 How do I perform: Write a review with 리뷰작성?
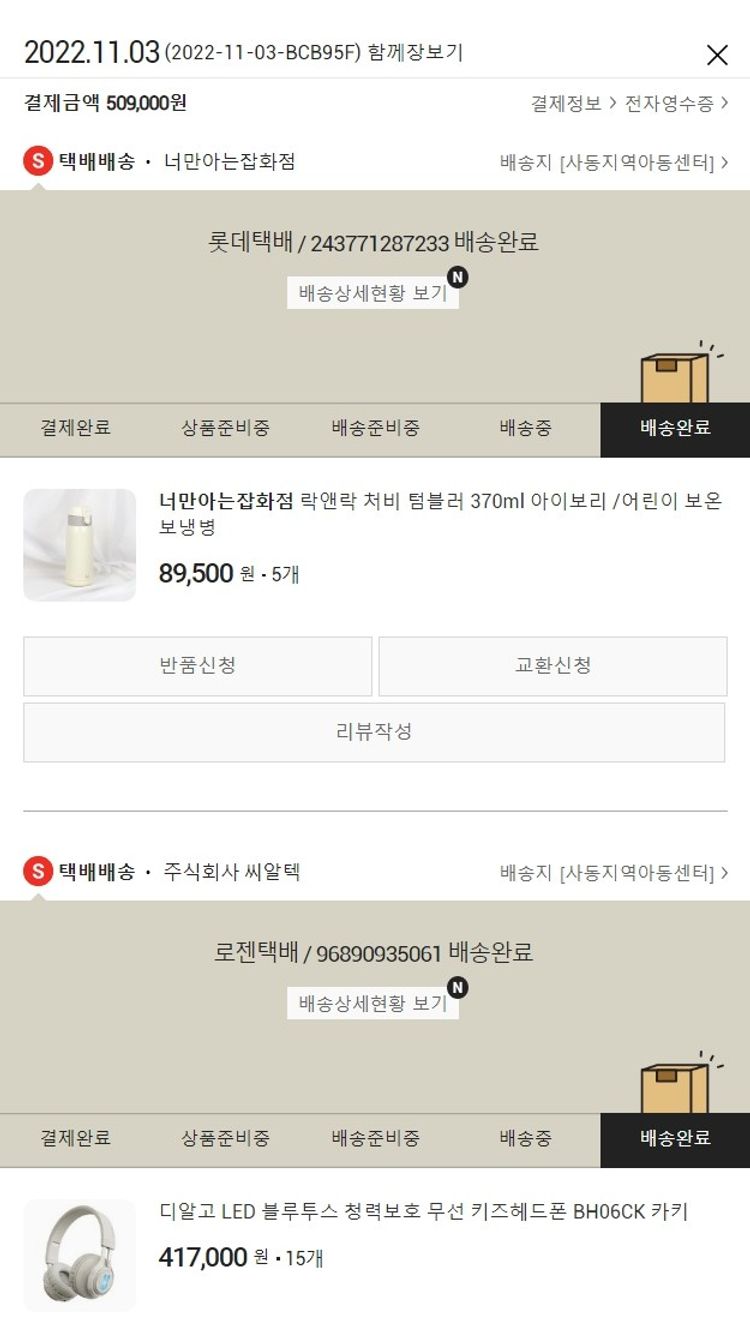point(374,732)
